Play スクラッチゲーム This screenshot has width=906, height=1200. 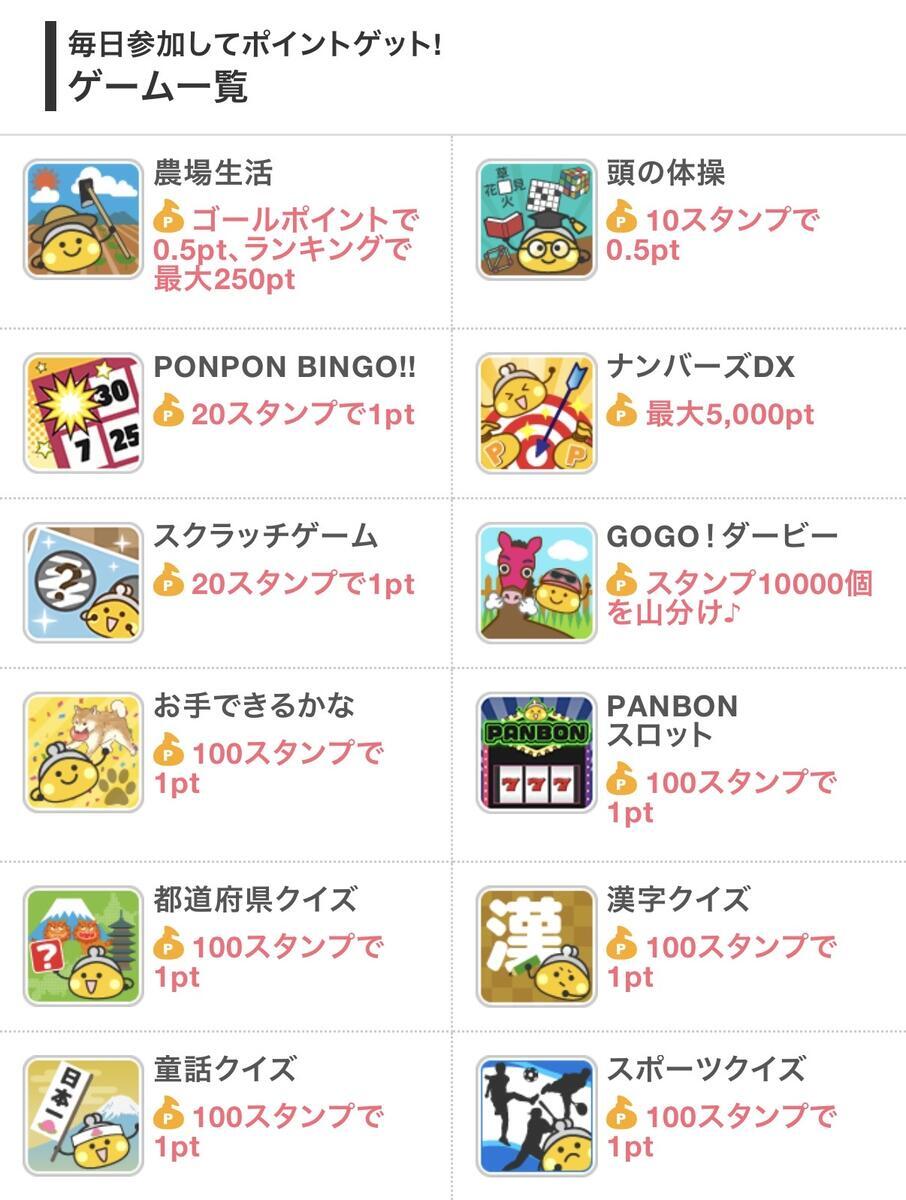pyautogui.click(x=226, y=583)
